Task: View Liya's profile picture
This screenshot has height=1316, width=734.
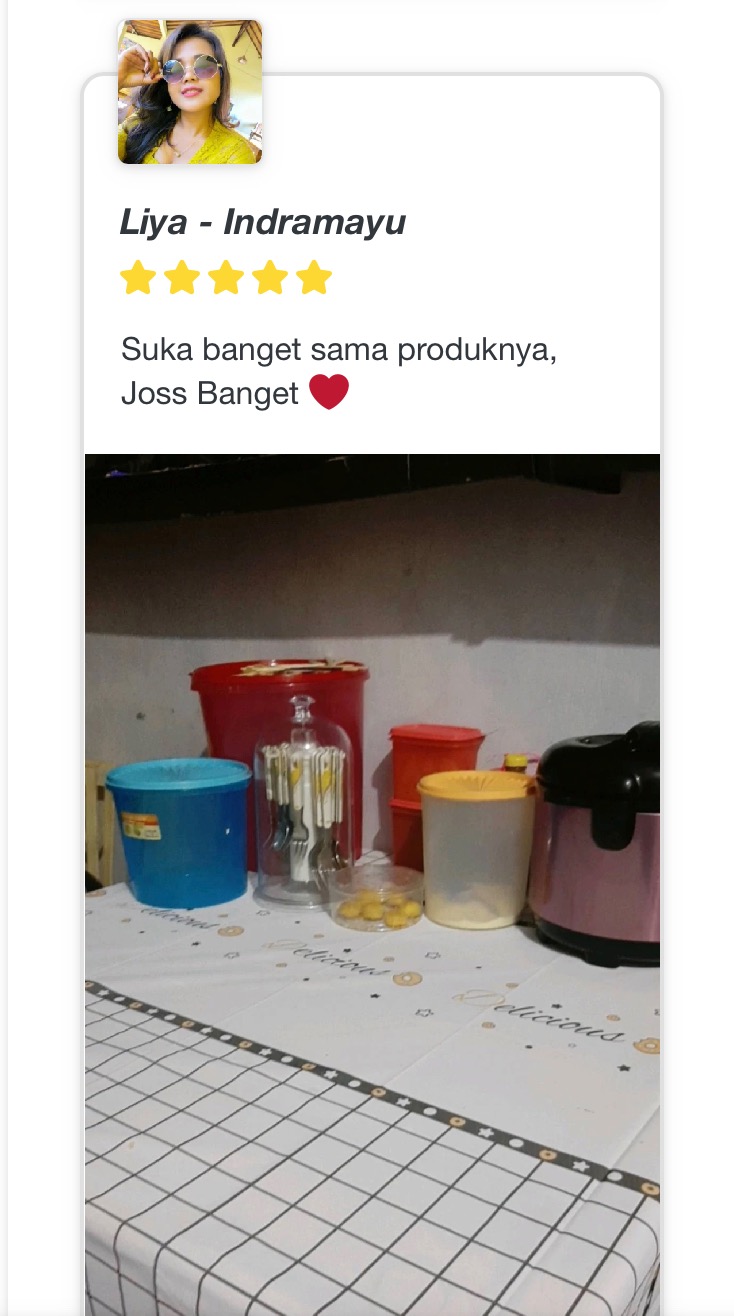Action: 190,92
